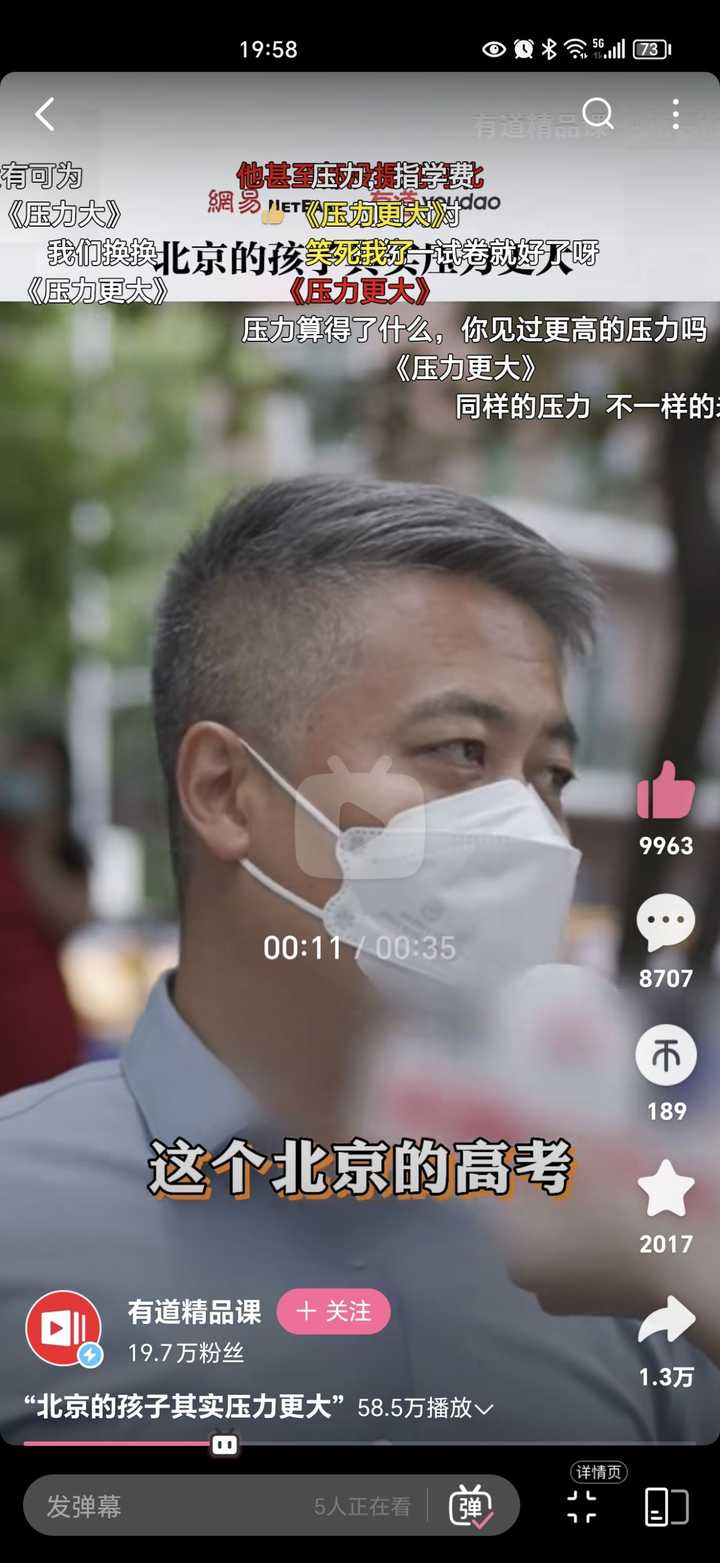
Task: Give coins to this video
Action: (x=666, y=1055)
